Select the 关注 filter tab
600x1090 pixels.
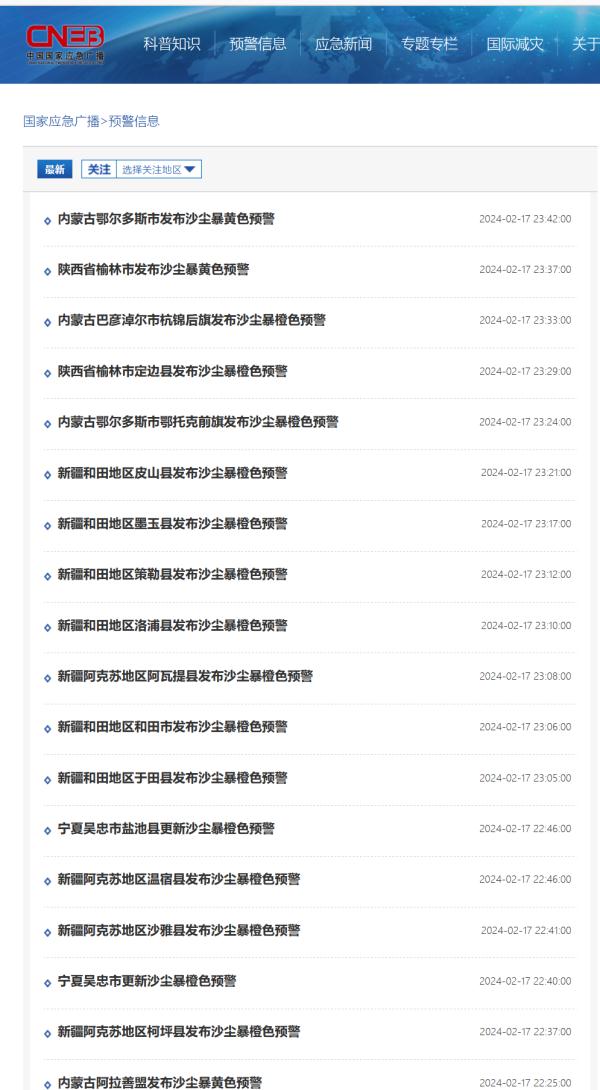99,170
